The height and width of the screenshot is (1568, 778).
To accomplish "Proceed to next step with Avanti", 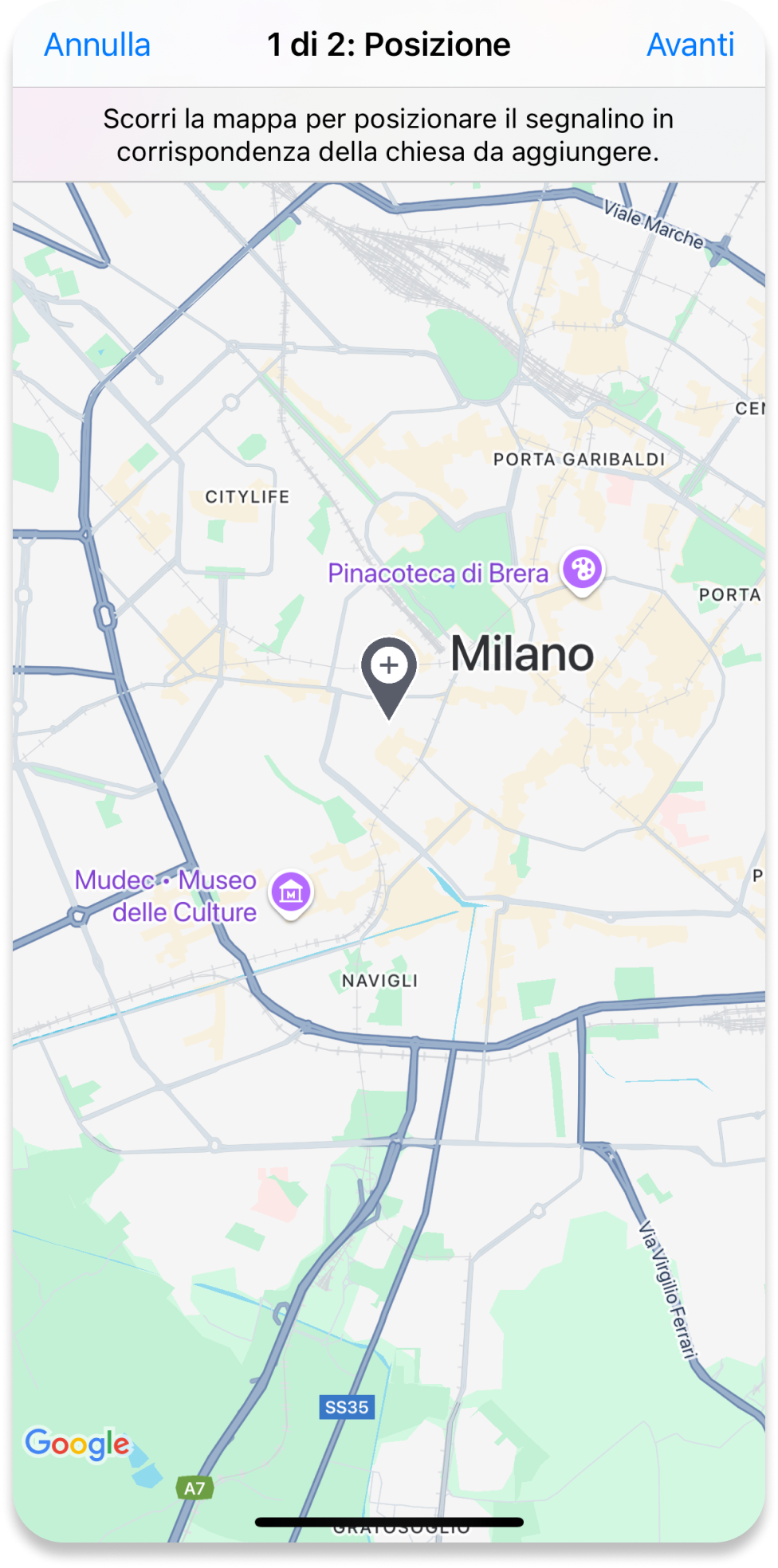I will (x=690, y=45).
